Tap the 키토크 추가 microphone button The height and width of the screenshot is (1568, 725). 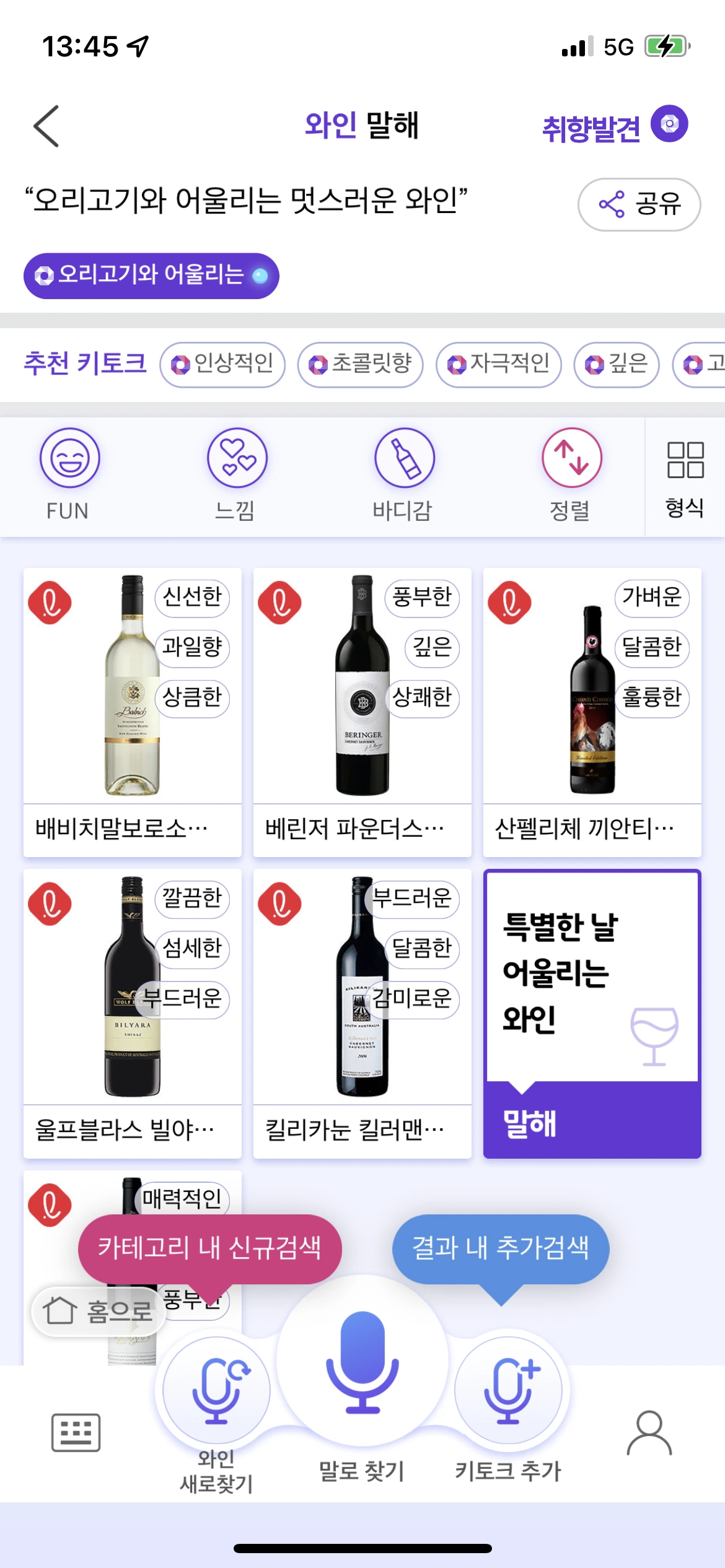tap(508, 1391)
